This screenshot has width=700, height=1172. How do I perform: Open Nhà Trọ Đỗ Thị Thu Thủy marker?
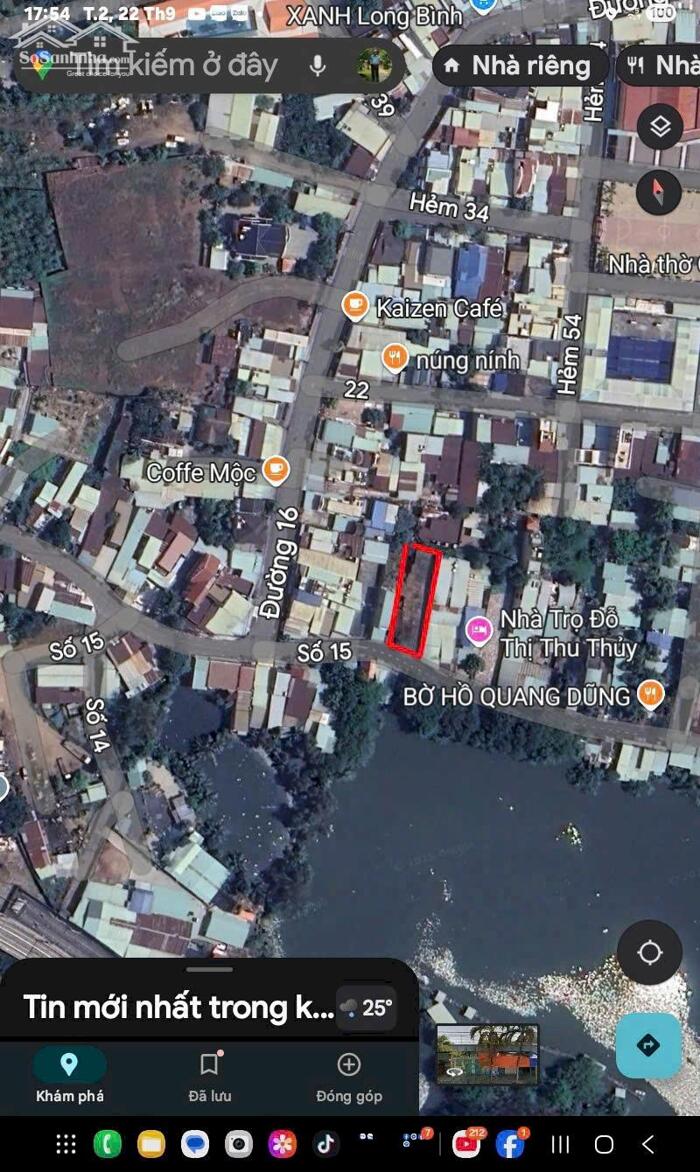pos(479,631)
